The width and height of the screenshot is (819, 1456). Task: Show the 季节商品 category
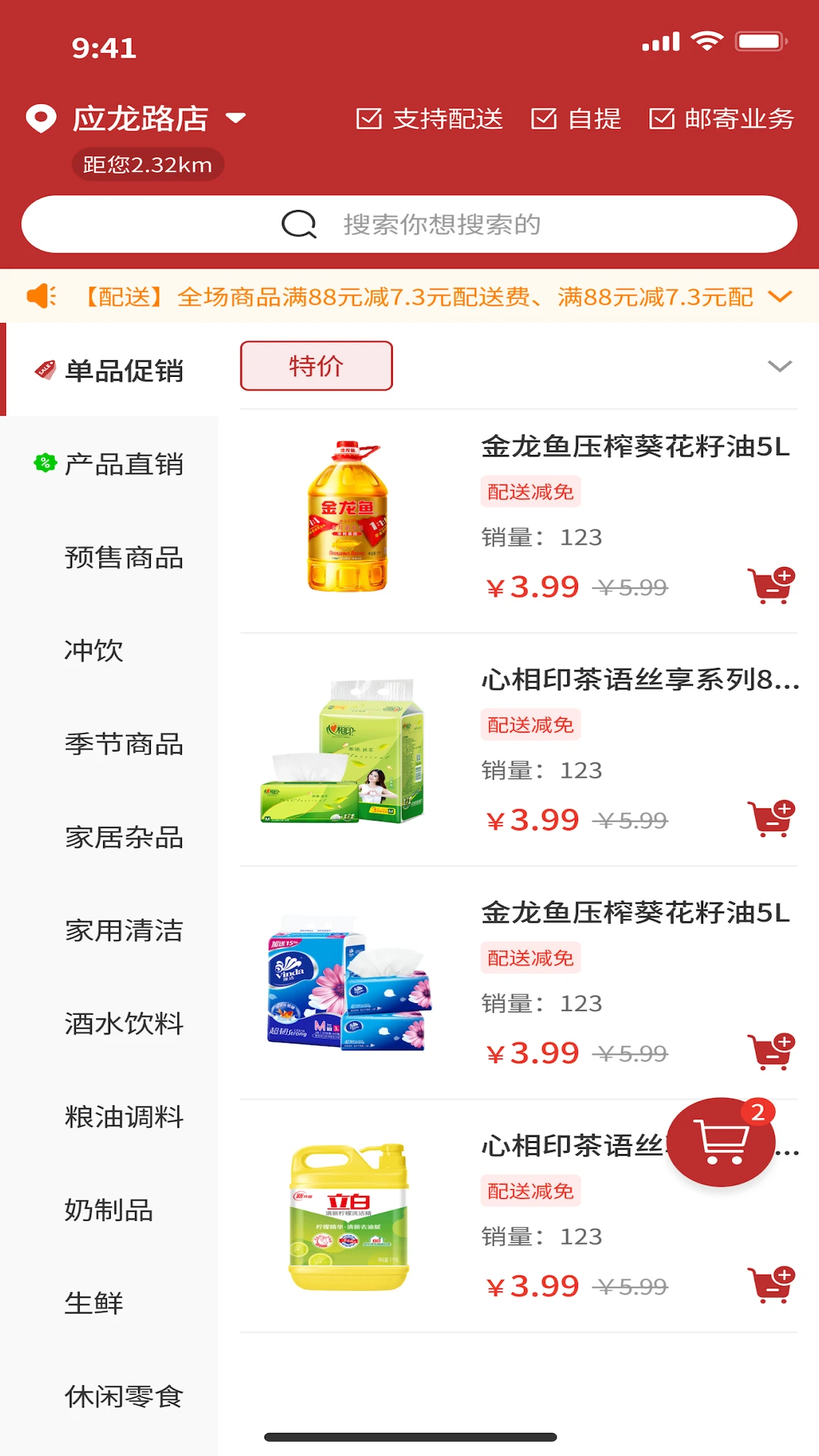point(124,744)
